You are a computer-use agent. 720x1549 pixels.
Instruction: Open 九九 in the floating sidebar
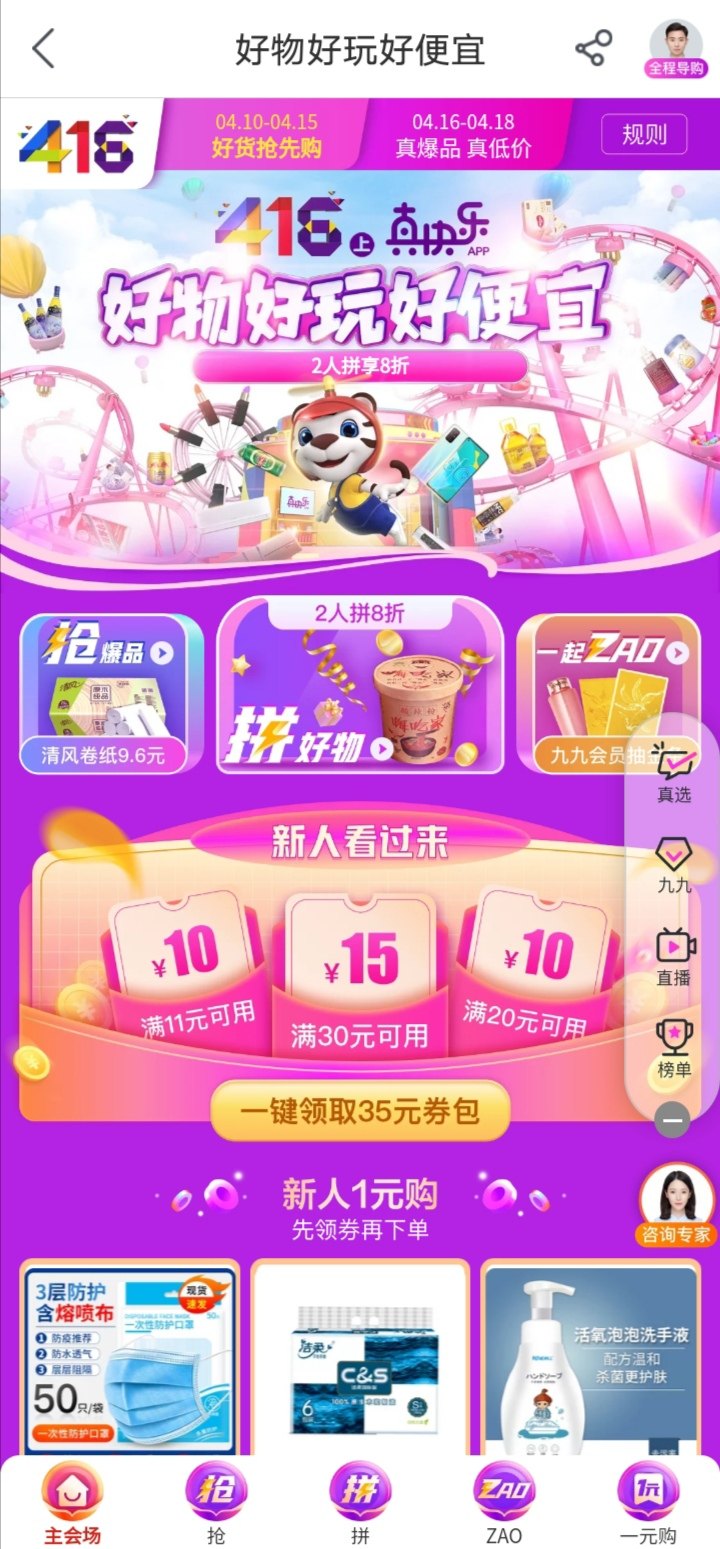pos(674,865)
